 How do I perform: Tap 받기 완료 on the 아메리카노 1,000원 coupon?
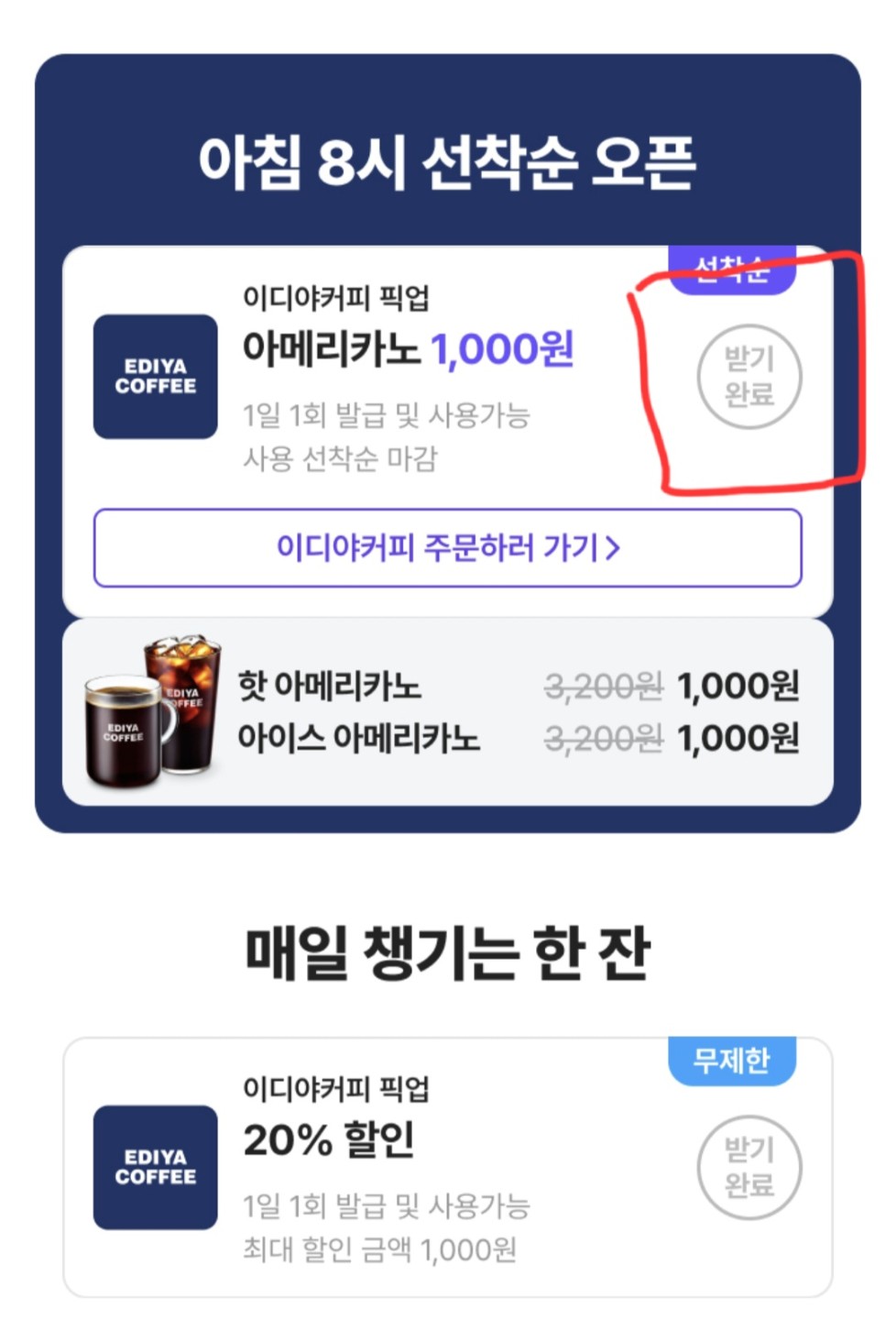pyautogui.click(x=748, y=377)
